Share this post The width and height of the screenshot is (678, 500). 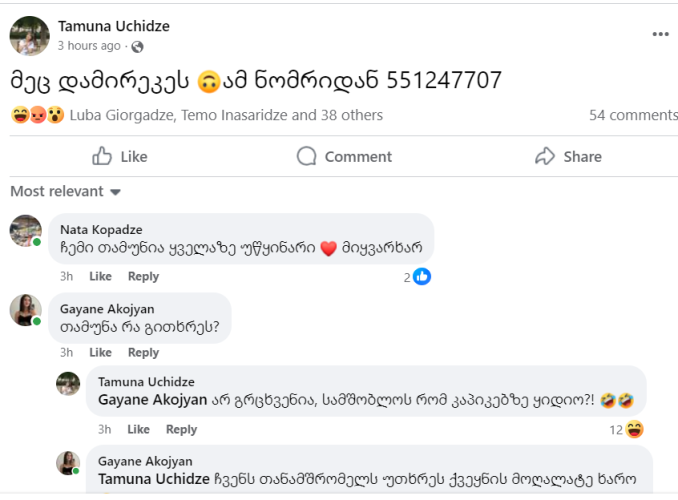click(x=568, y=156)
